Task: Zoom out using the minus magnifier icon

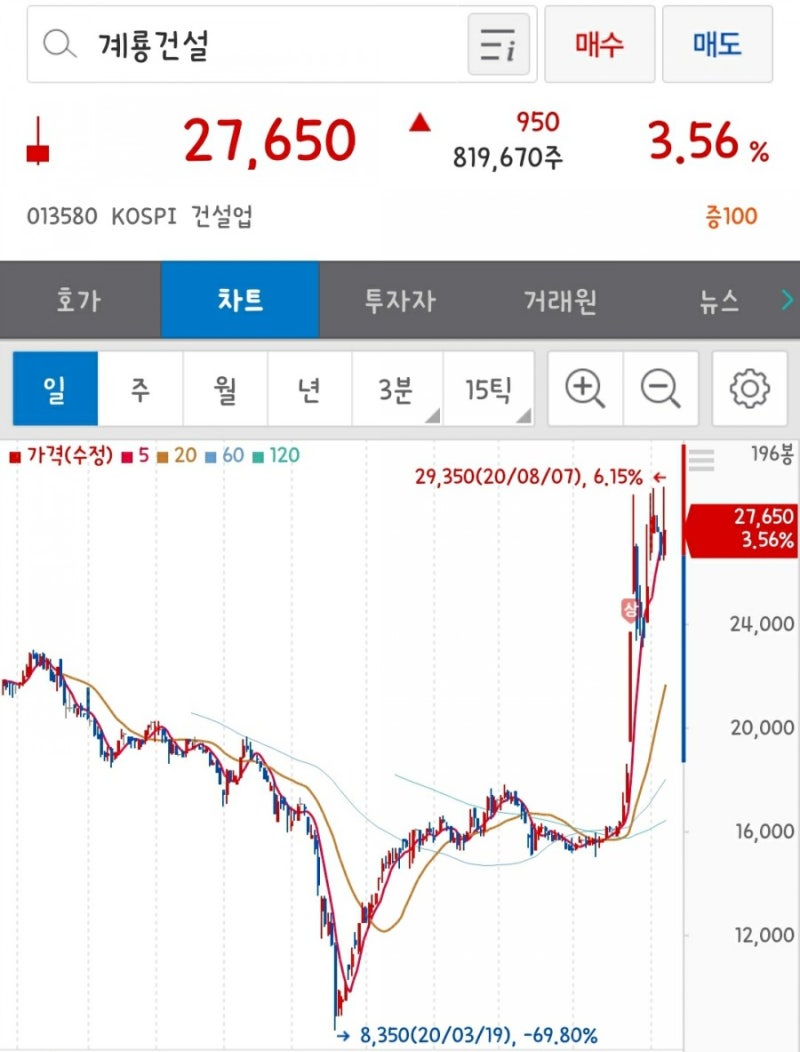Action: (x=659, y=389)
